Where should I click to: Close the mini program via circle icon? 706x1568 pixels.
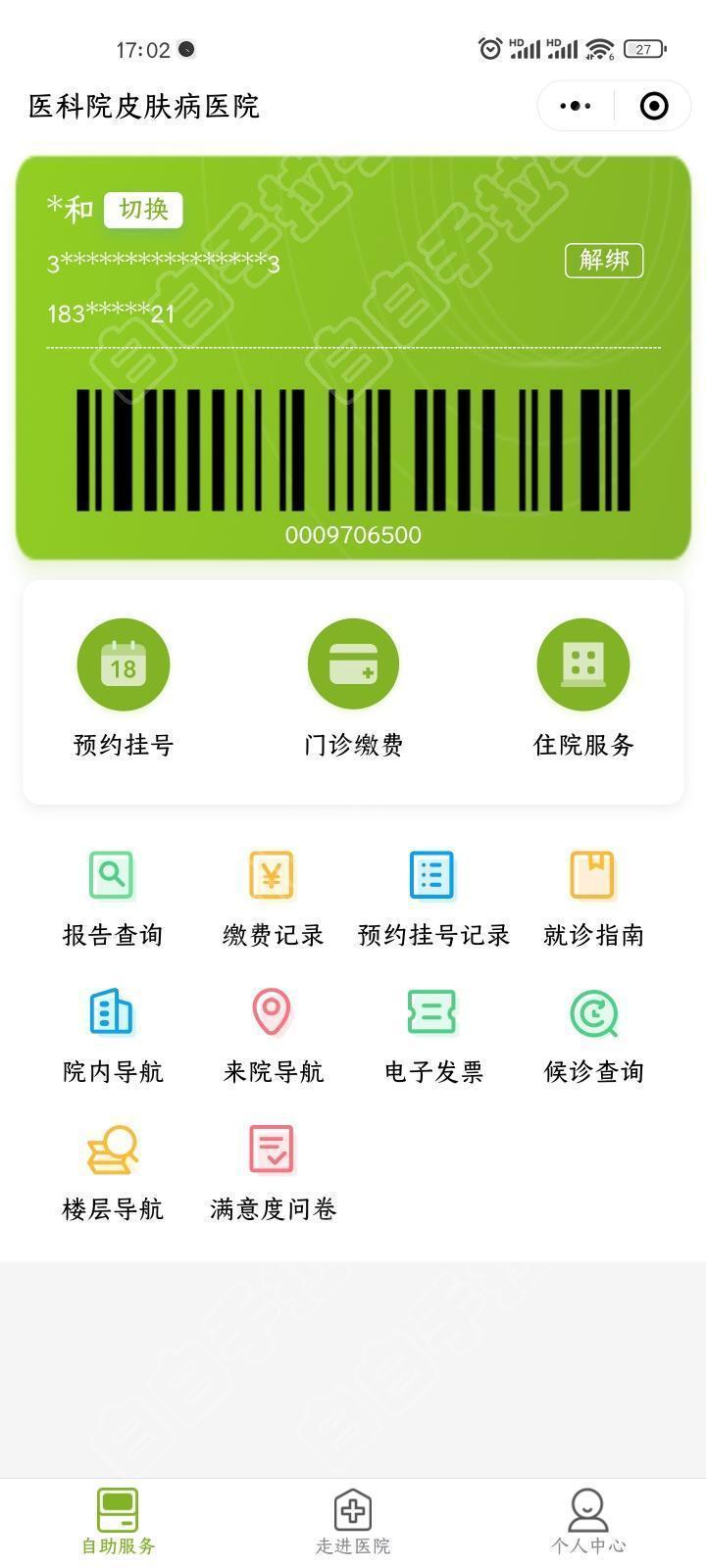[653, 106]
